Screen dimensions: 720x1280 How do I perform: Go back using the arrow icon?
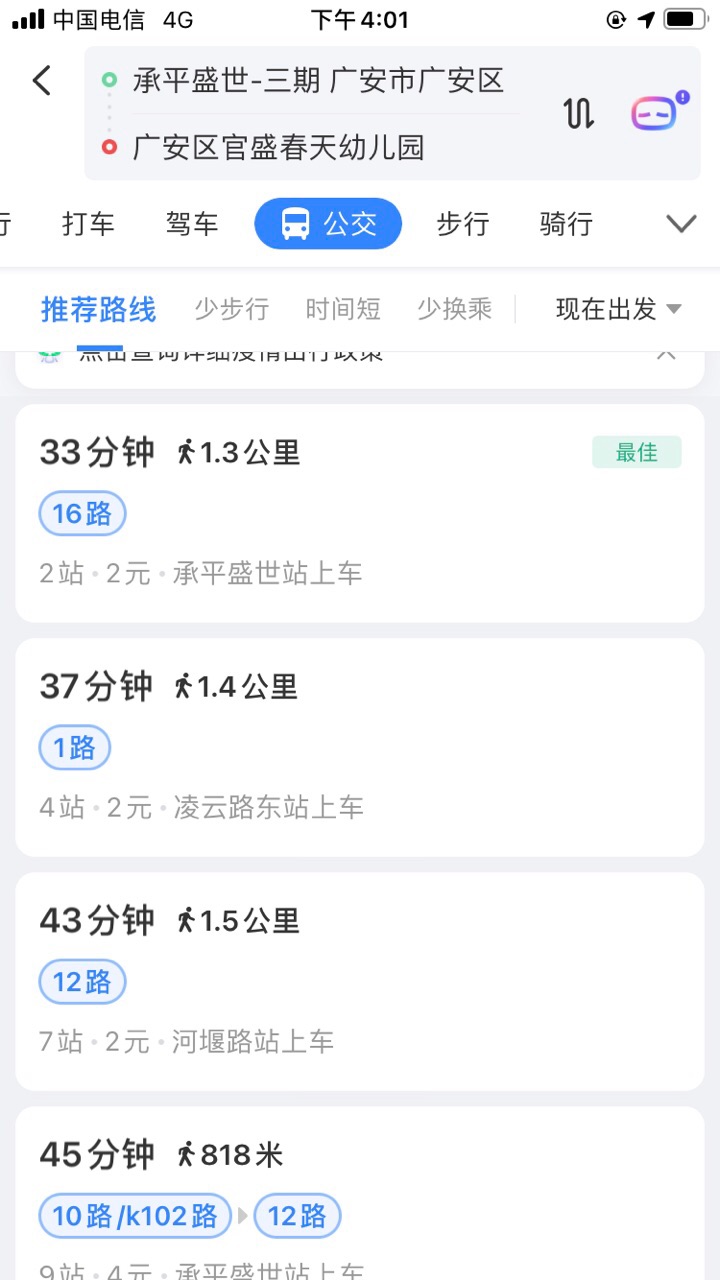coord(42,81)
